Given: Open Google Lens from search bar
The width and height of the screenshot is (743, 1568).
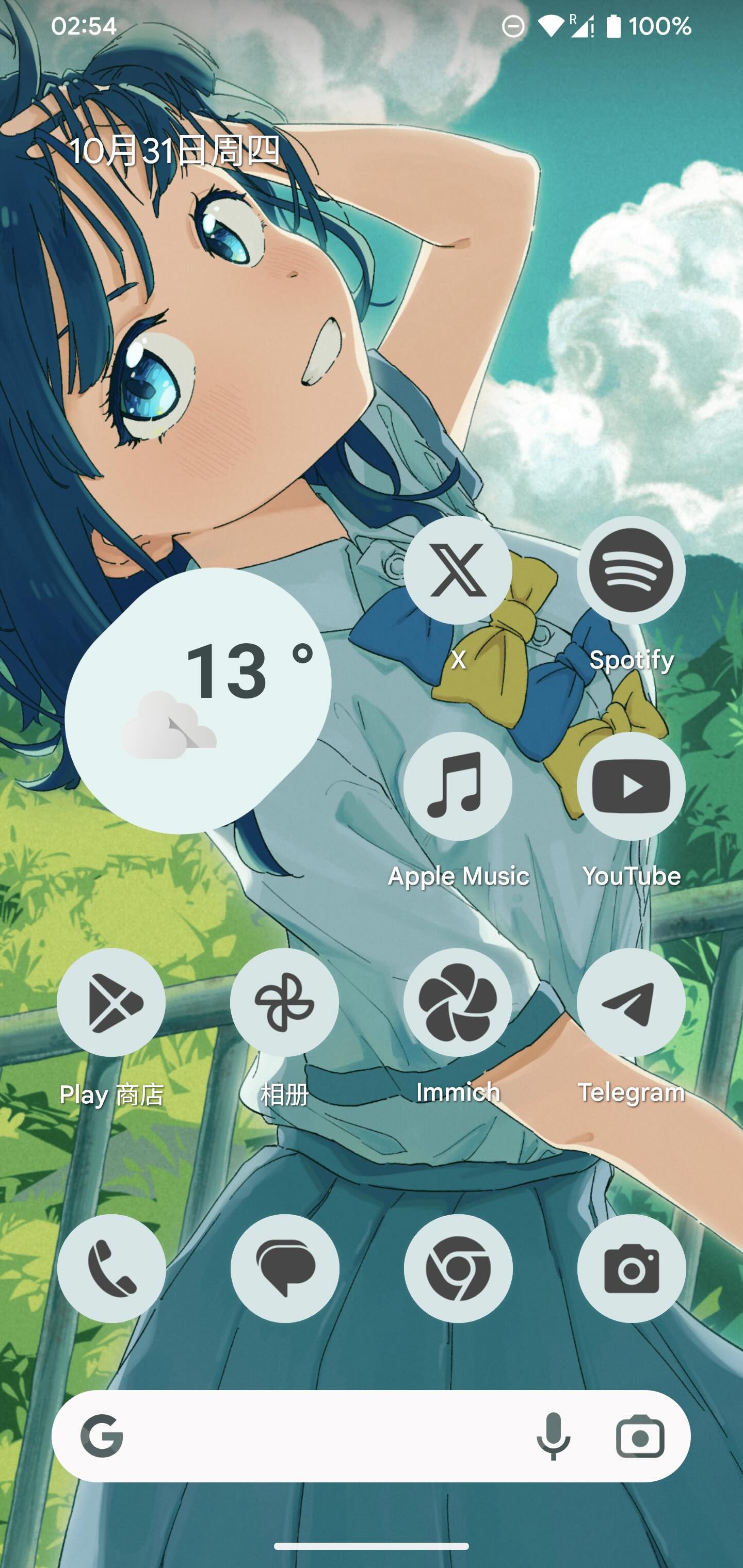Looking at the screenshot, I should [x=639, y=1436].
